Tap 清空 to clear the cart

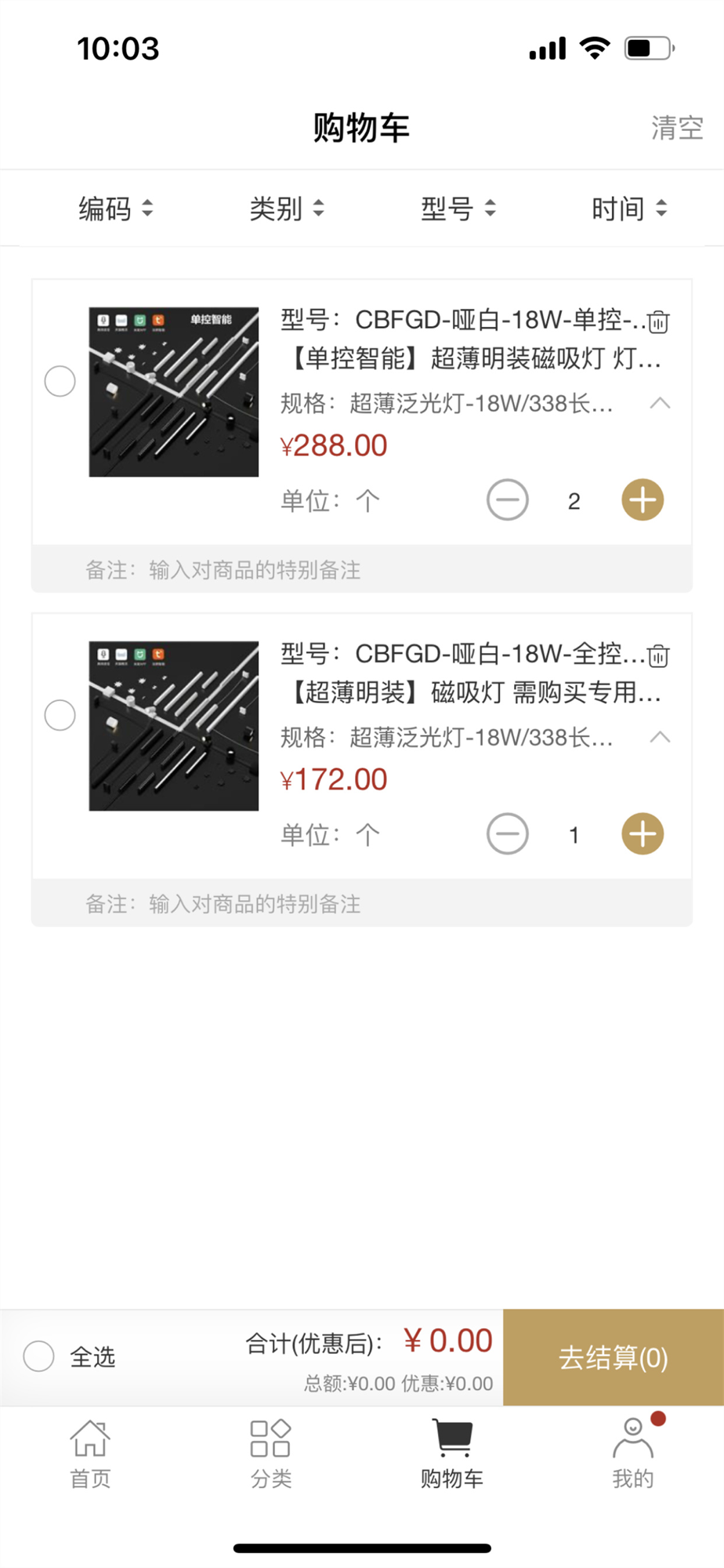(677, 128)
